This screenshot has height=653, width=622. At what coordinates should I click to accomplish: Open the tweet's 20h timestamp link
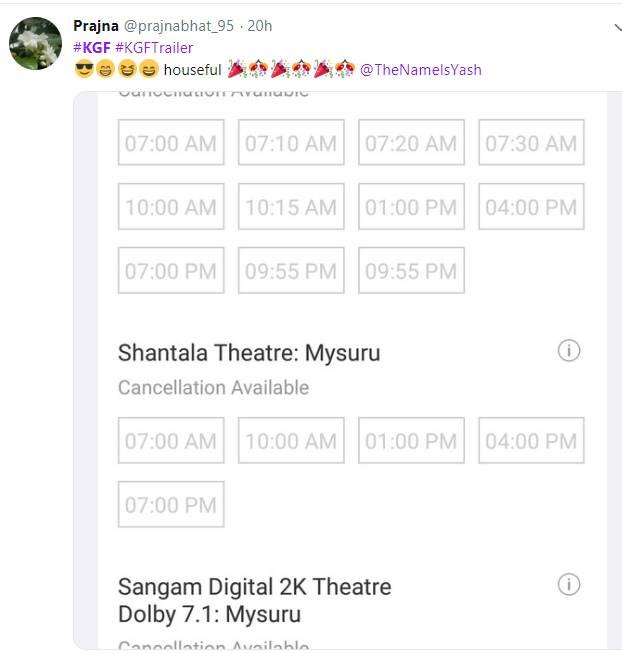[x=260, y=25]
